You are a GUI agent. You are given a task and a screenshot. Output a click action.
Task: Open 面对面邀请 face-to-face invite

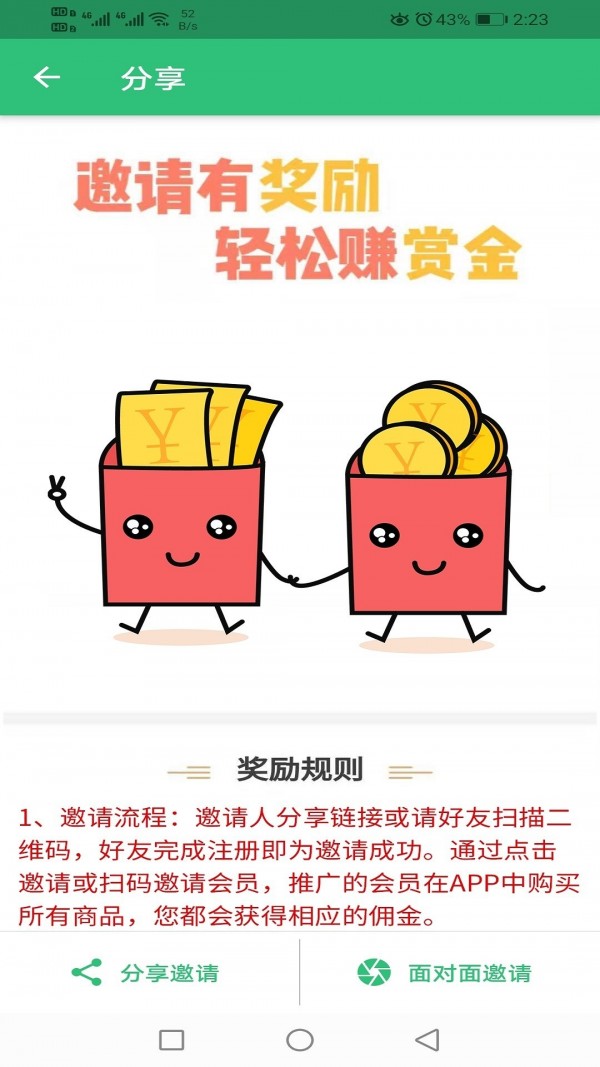(x=445, y=972)
